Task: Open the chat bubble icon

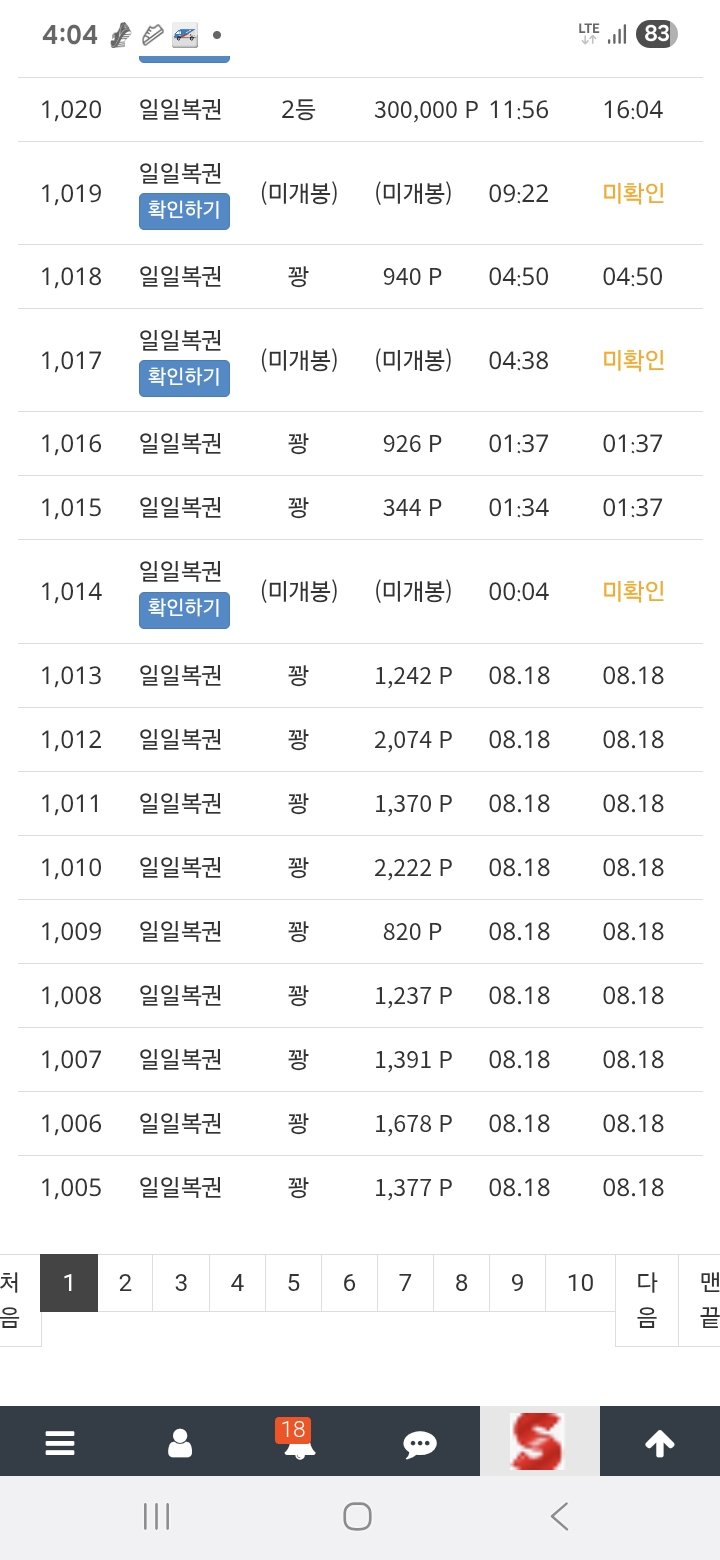Action: tap(419, 1442)
